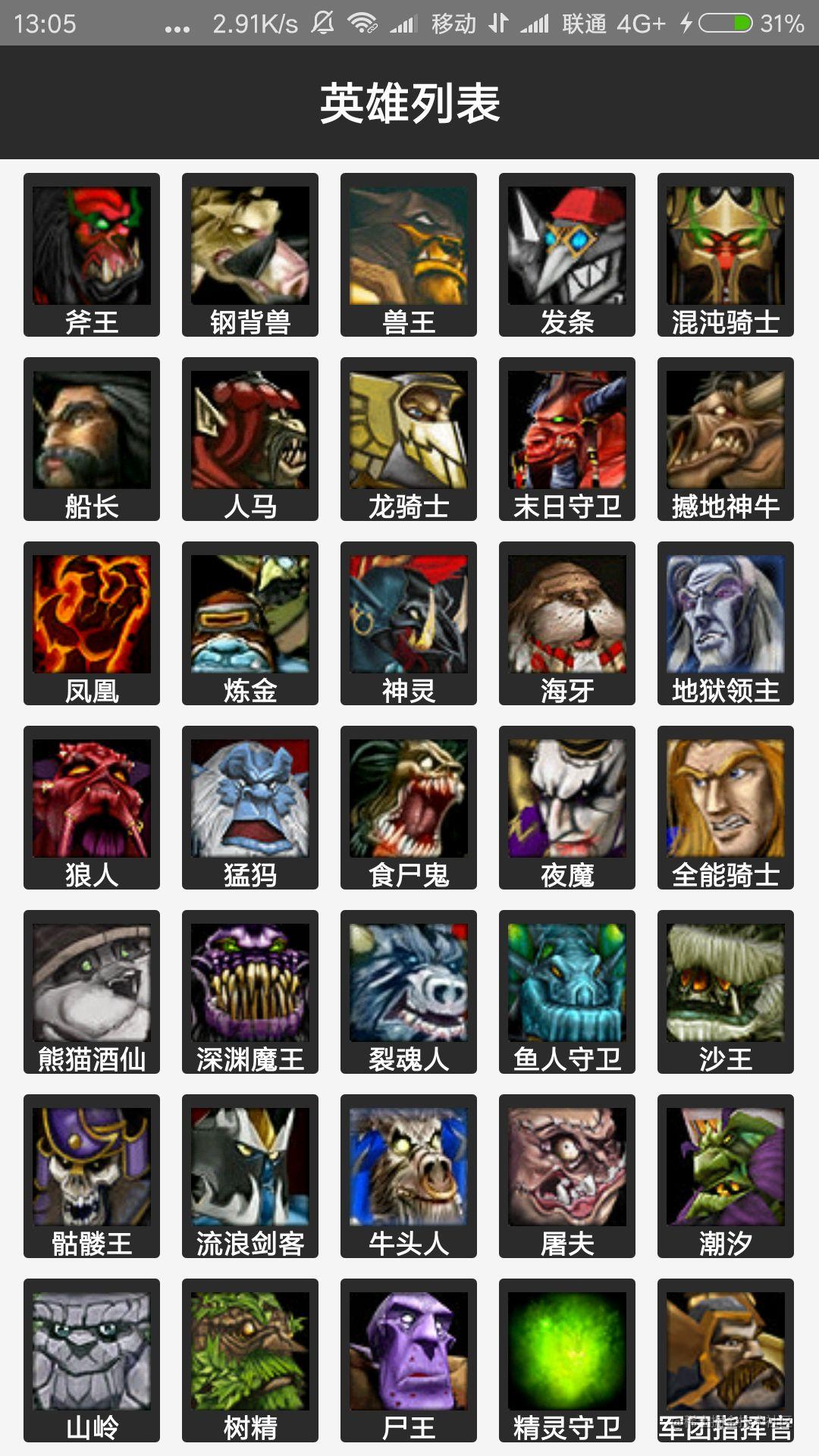Open the 混沌骑士 hero tile

coord(726,255)
